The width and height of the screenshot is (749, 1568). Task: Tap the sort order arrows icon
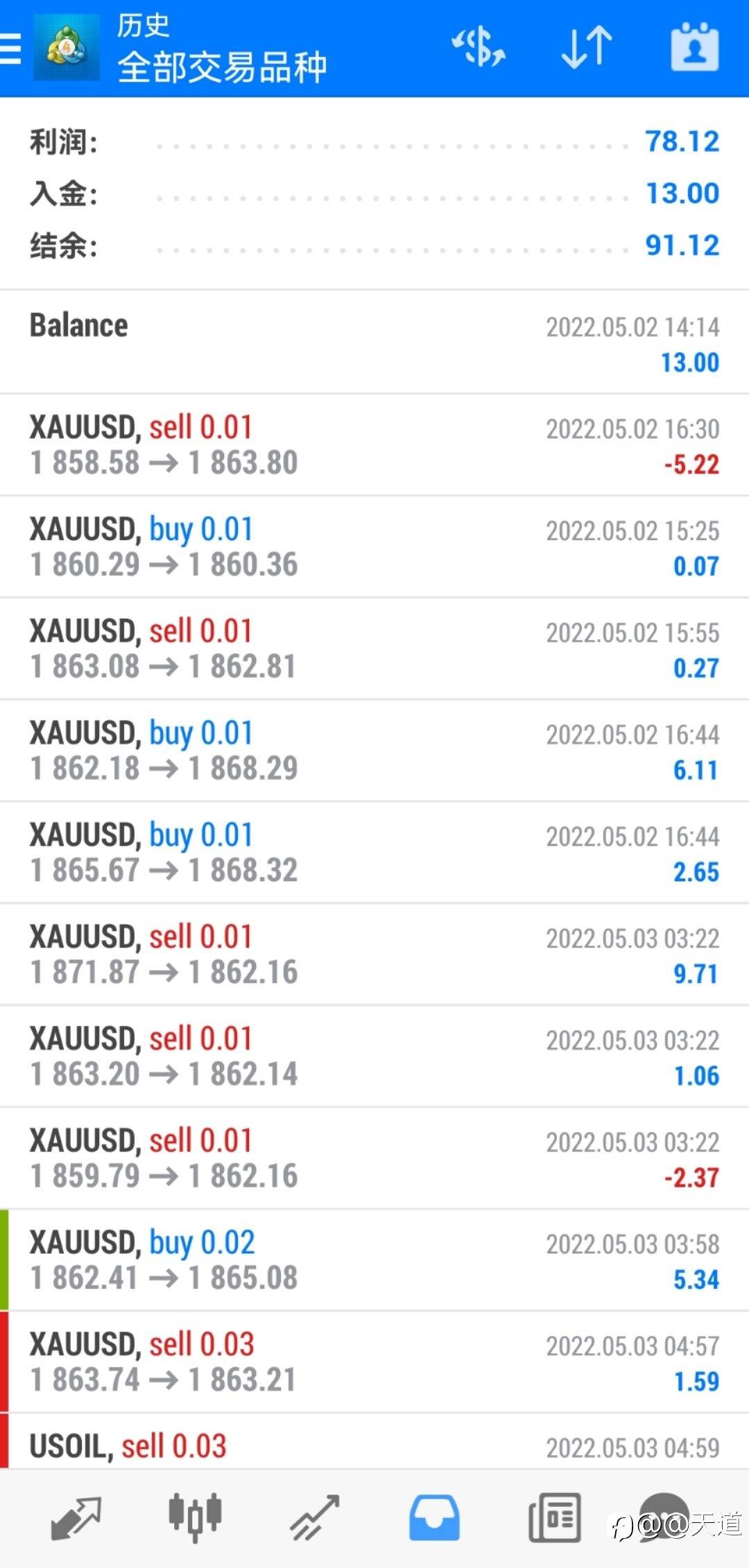point(587,47)
